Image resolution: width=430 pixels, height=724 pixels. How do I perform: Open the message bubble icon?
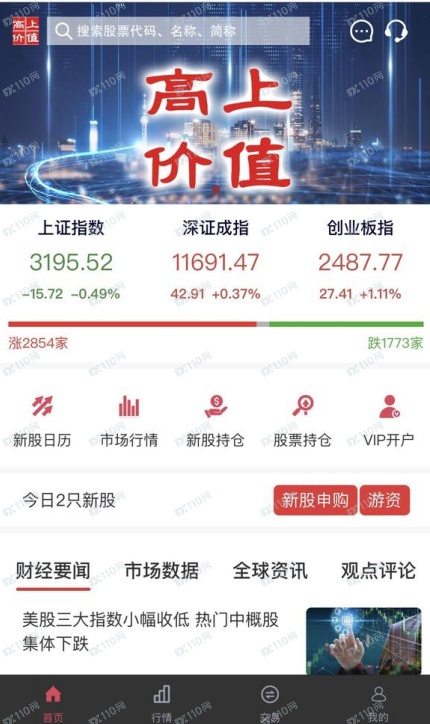point(361,31)
